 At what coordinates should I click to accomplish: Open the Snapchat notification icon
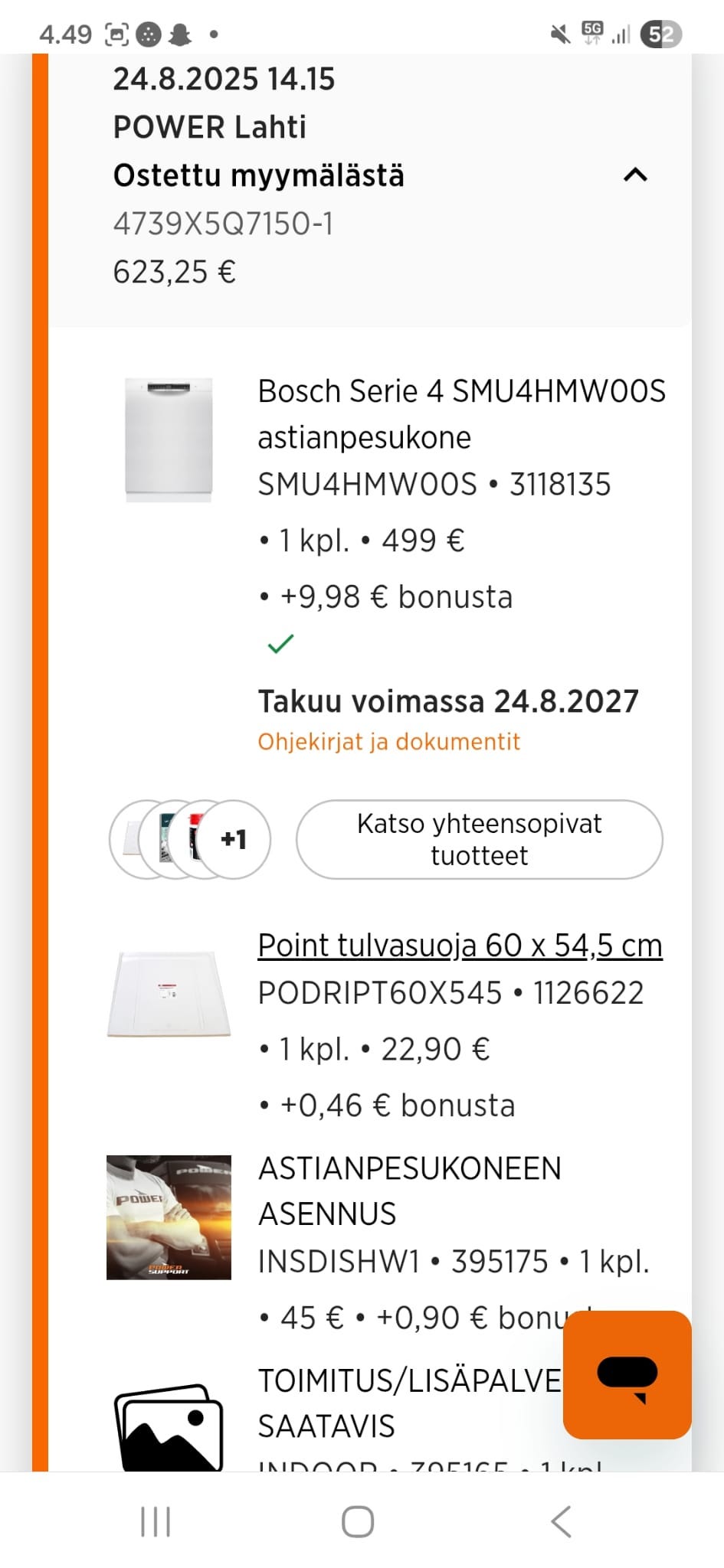click(x=182, y=33)
